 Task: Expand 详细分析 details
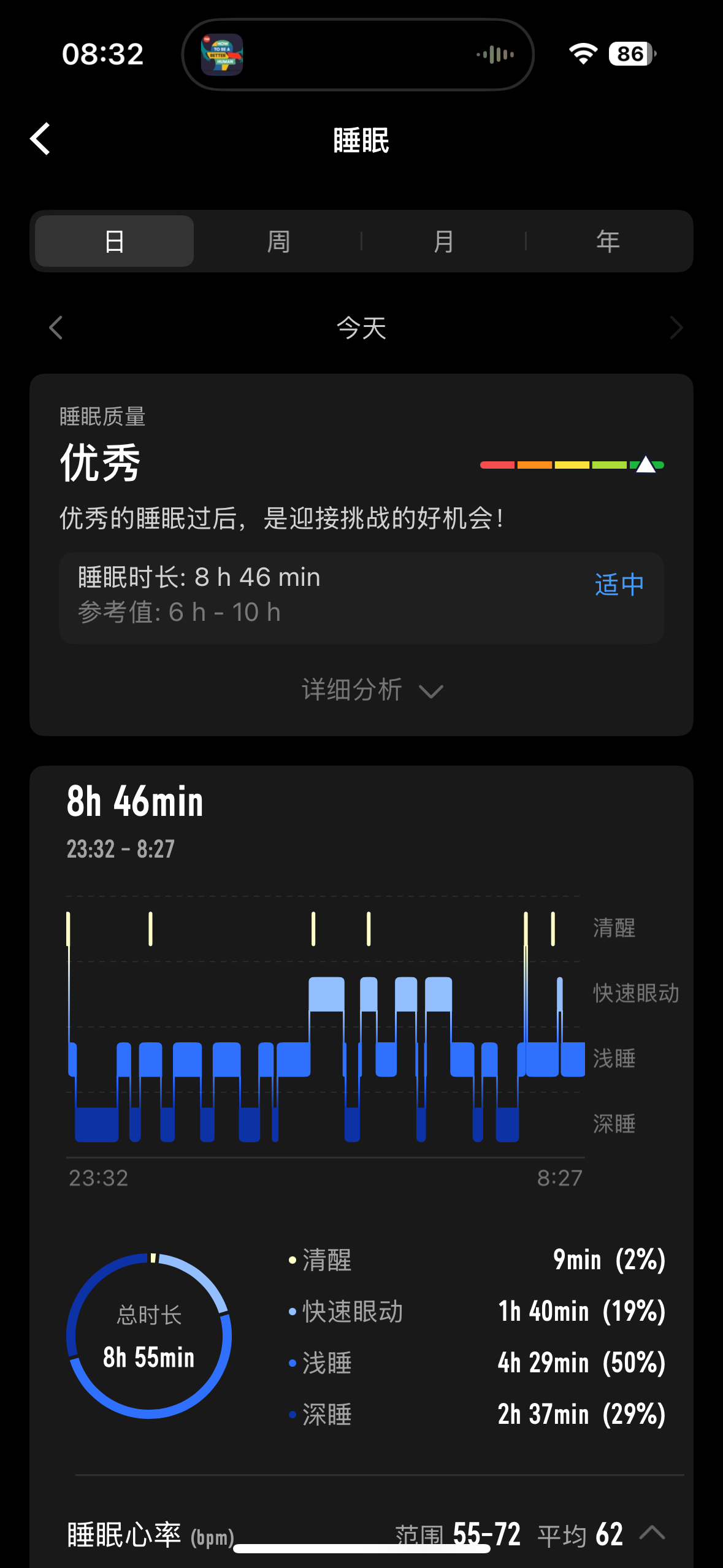point(372,690)
